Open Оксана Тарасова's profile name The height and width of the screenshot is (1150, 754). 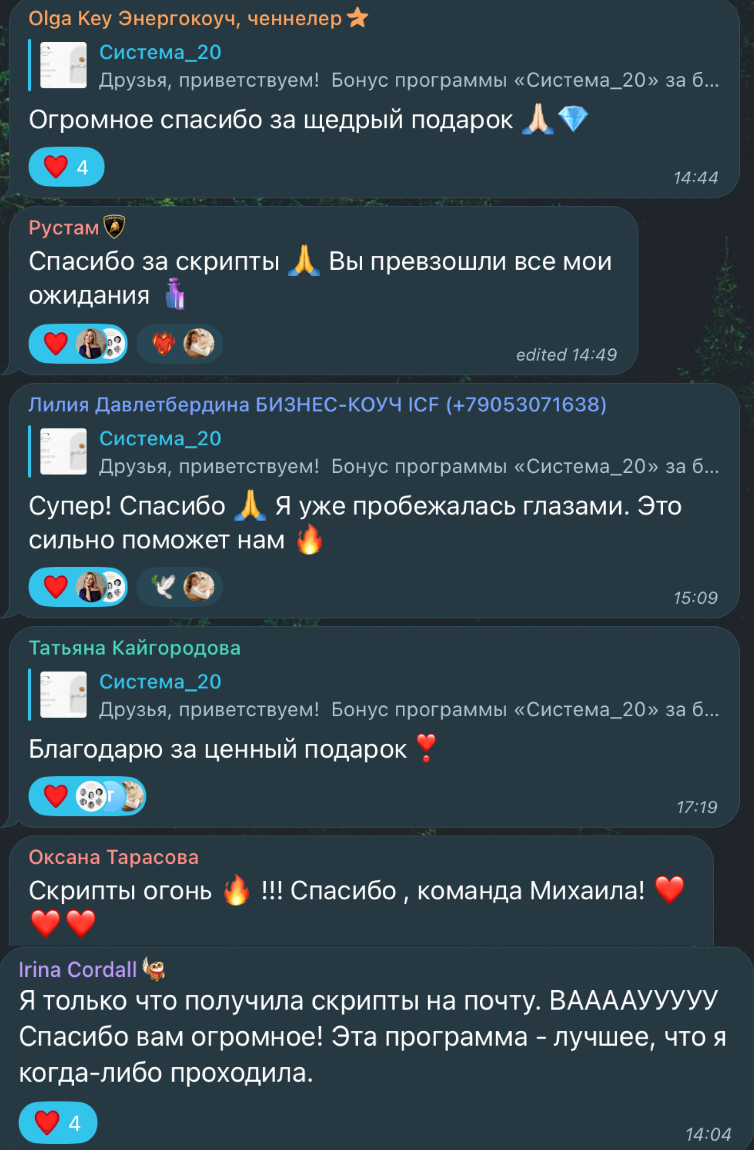[113, 857]
